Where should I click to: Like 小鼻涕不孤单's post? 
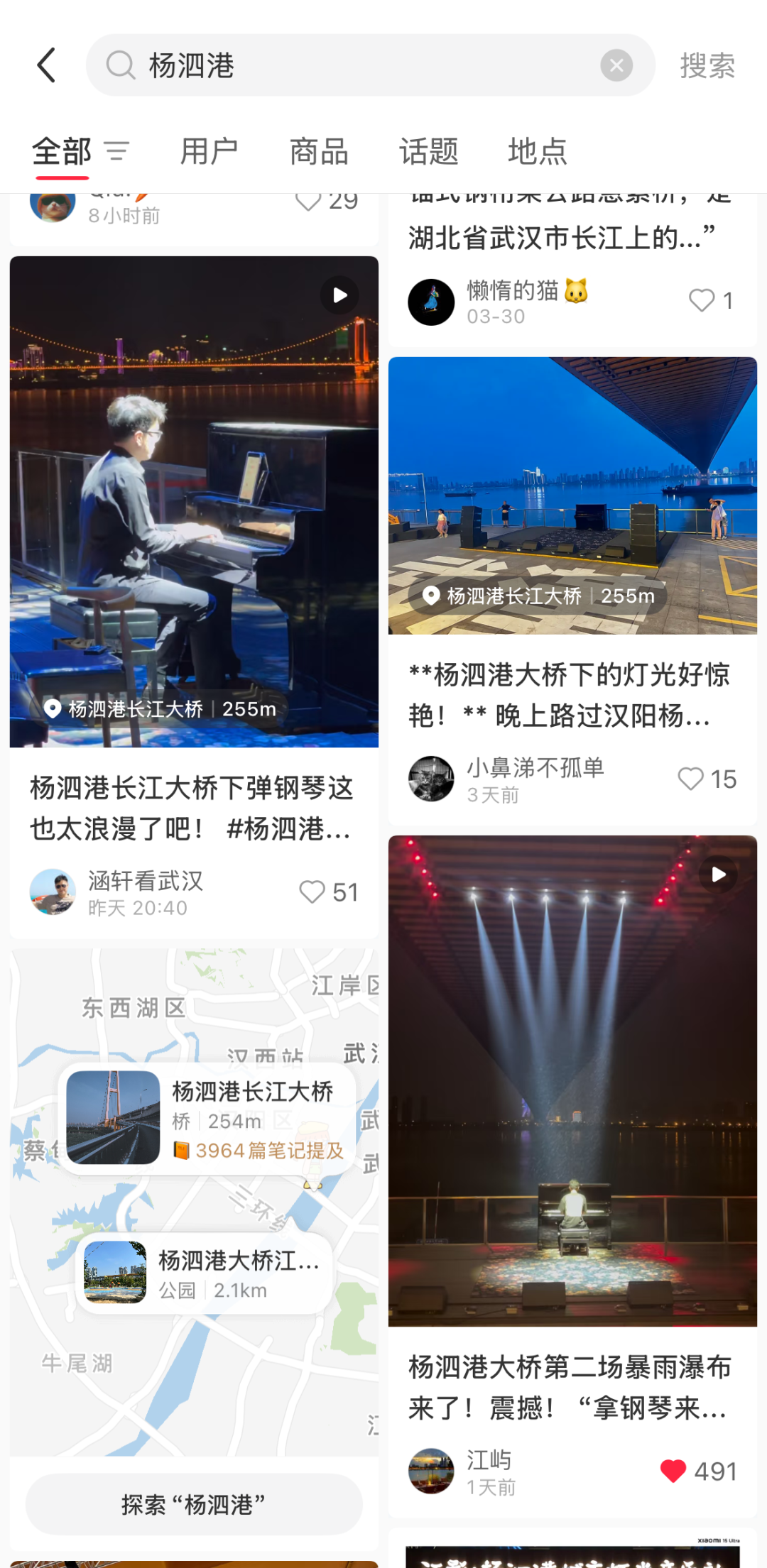click(690, 779)
